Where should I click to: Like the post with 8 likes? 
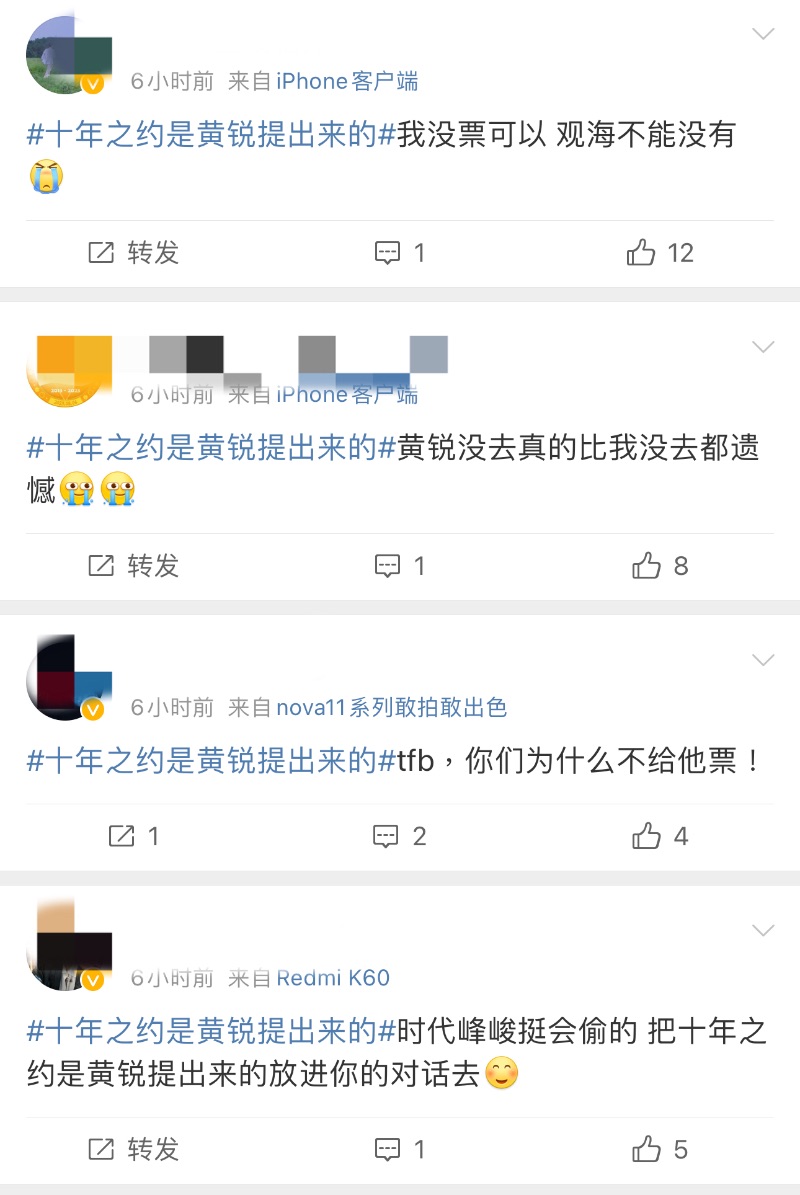coord(659,566)
